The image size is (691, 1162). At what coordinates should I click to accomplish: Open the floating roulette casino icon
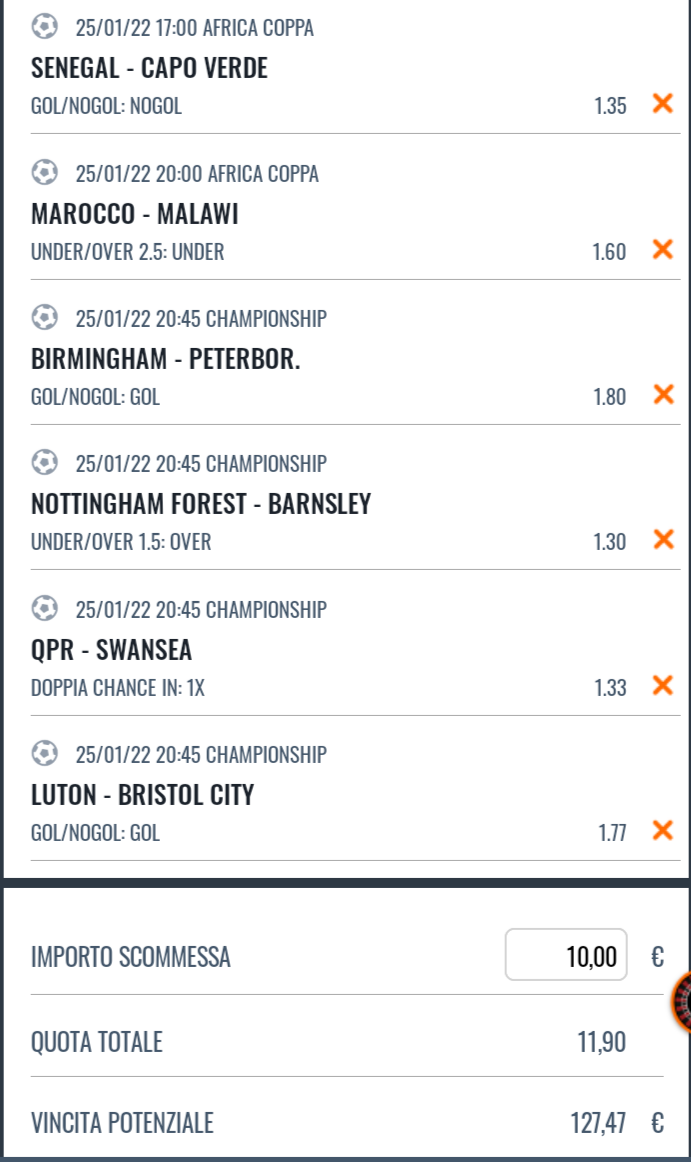click(x=681, y=1003)
